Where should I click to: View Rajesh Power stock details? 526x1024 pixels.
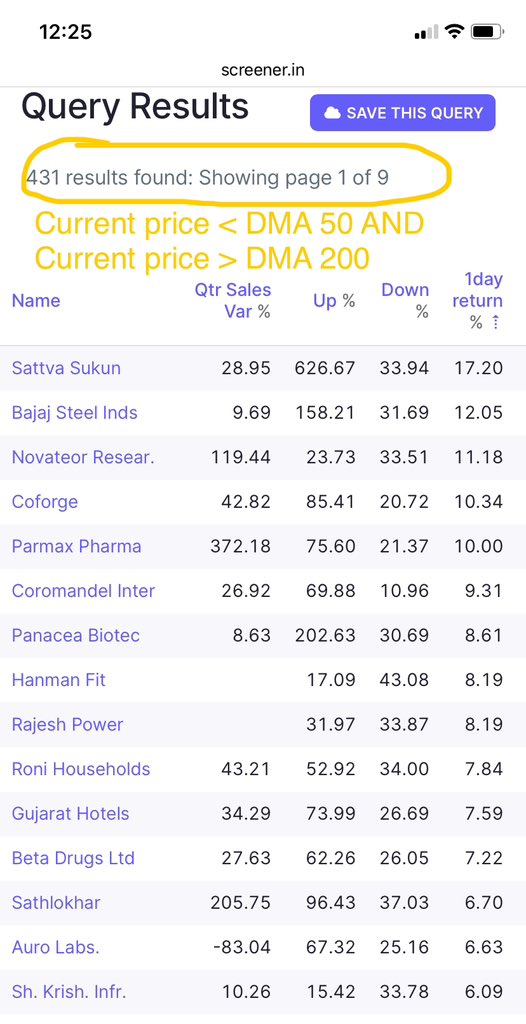click(67, 724)
